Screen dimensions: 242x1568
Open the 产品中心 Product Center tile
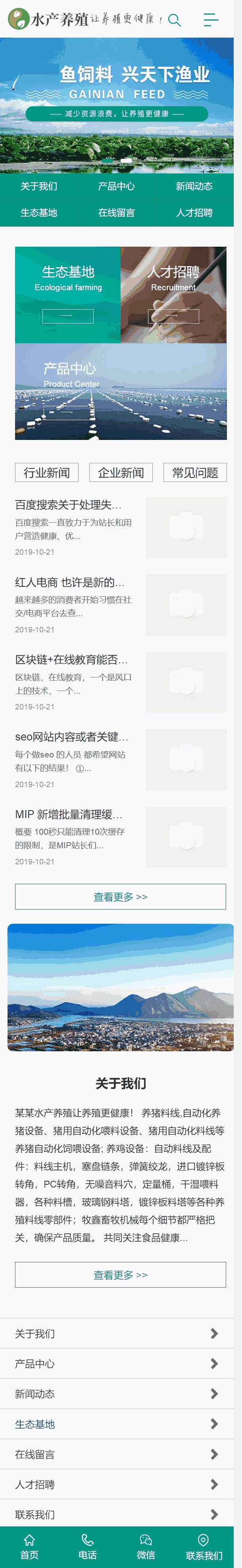[x=121, y=391]
